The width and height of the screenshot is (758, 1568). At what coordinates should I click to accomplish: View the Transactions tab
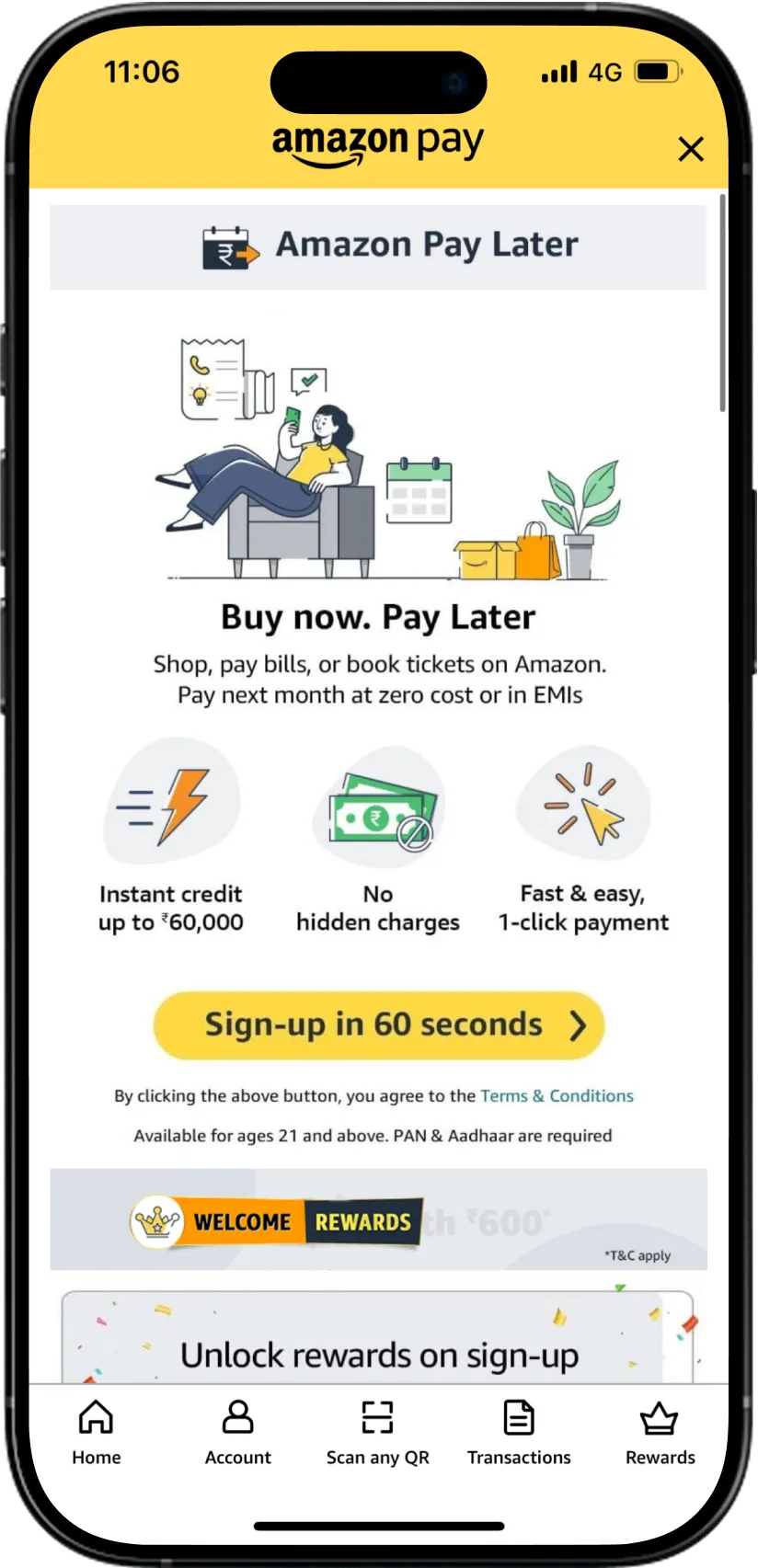point(519,1433)
